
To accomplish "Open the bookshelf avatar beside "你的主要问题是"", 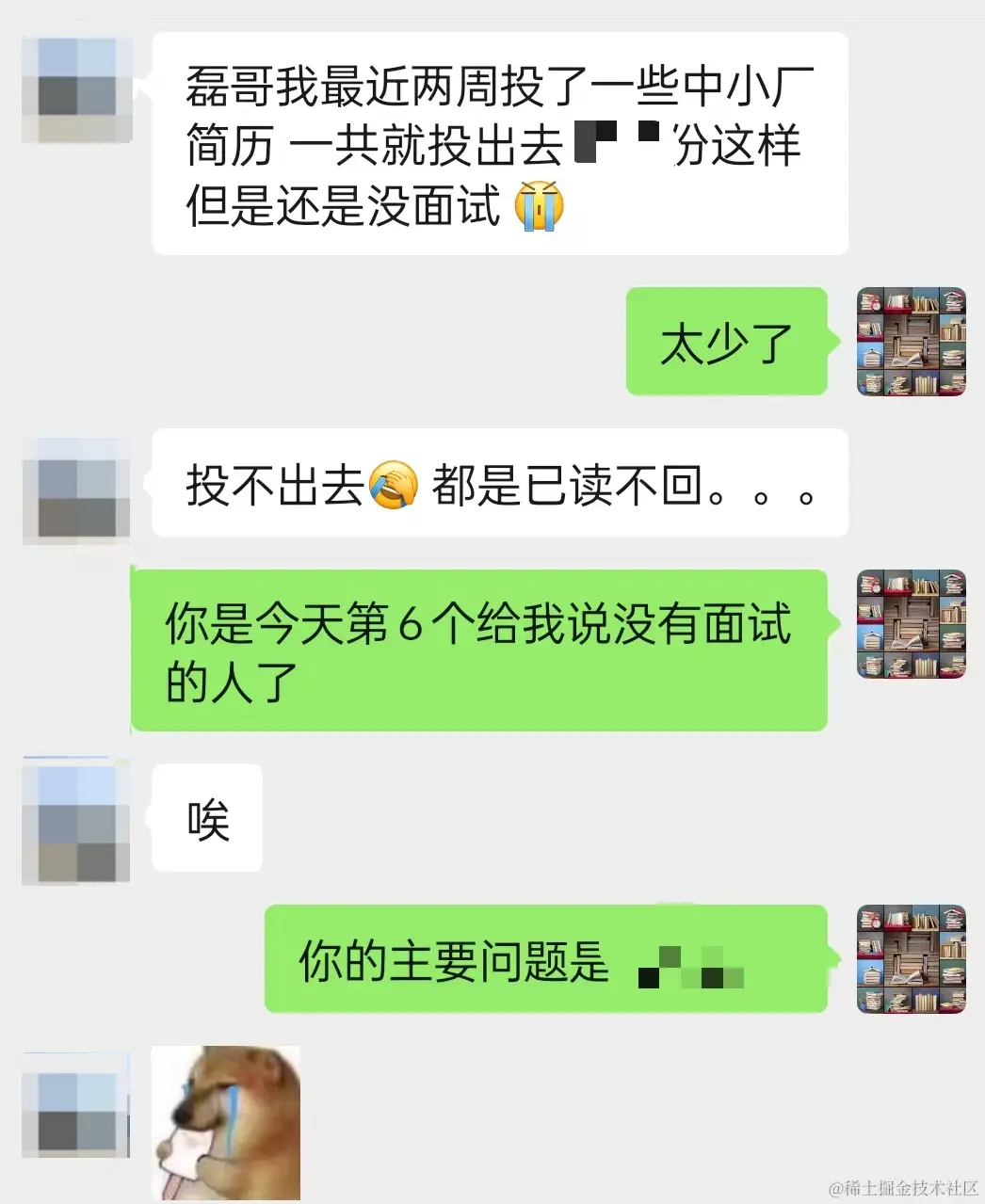I will (912, 959).
